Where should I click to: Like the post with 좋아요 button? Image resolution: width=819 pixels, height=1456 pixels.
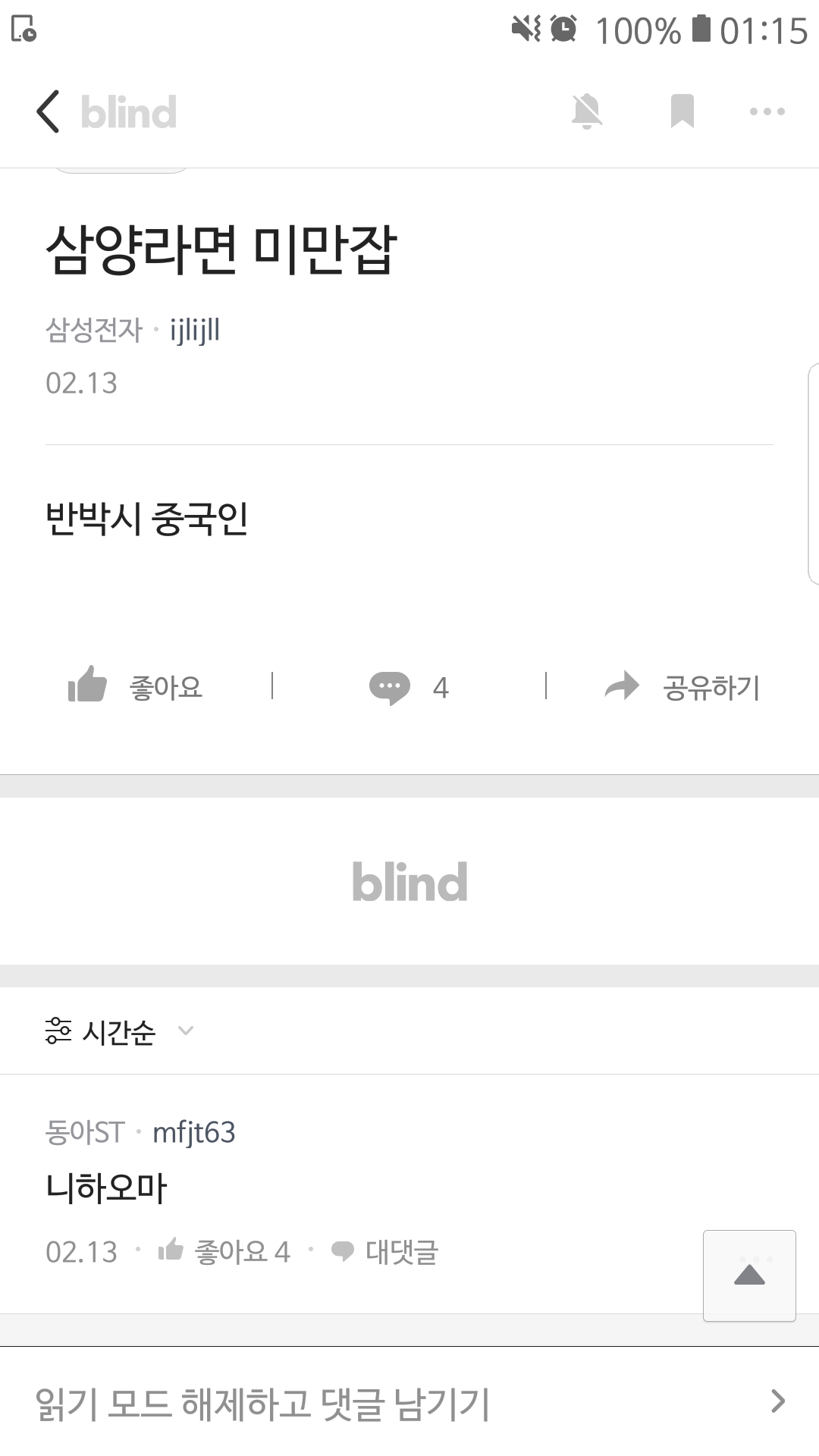[136, 687]
